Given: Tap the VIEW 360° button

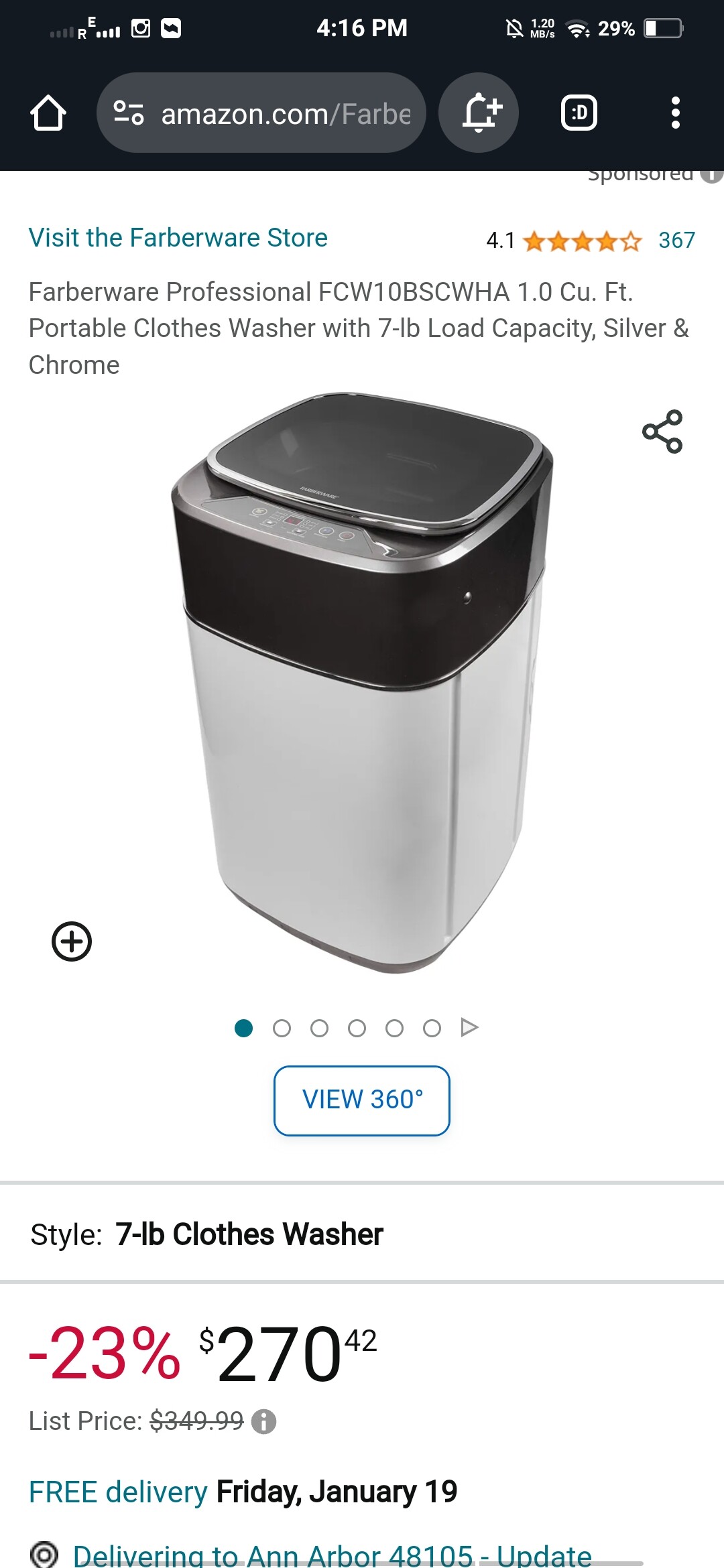Looking at the screenshot, I should (362, 1100).
